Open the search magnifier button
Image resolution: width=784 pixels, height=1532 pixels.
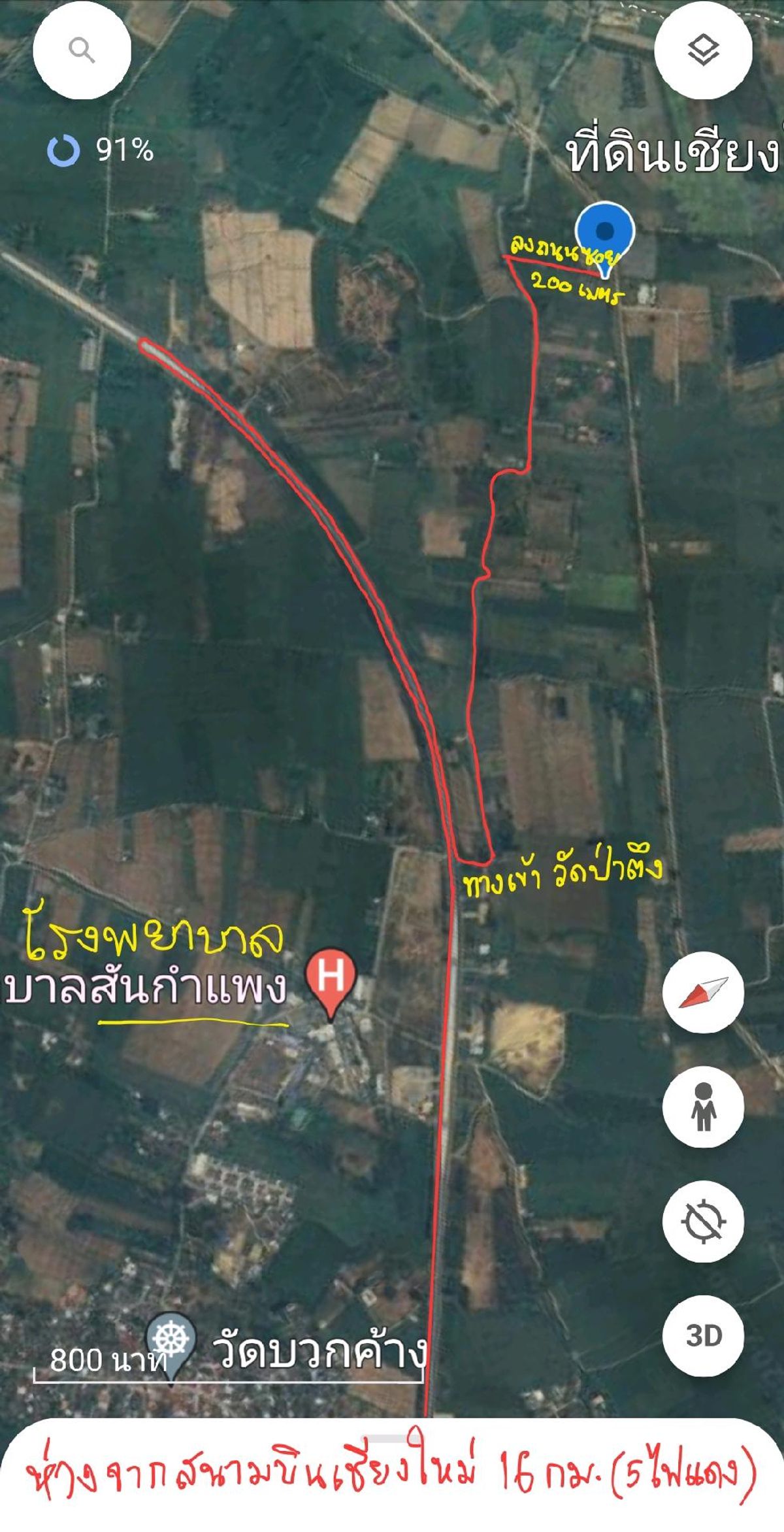pyautogui.click(x=82, y=50)
